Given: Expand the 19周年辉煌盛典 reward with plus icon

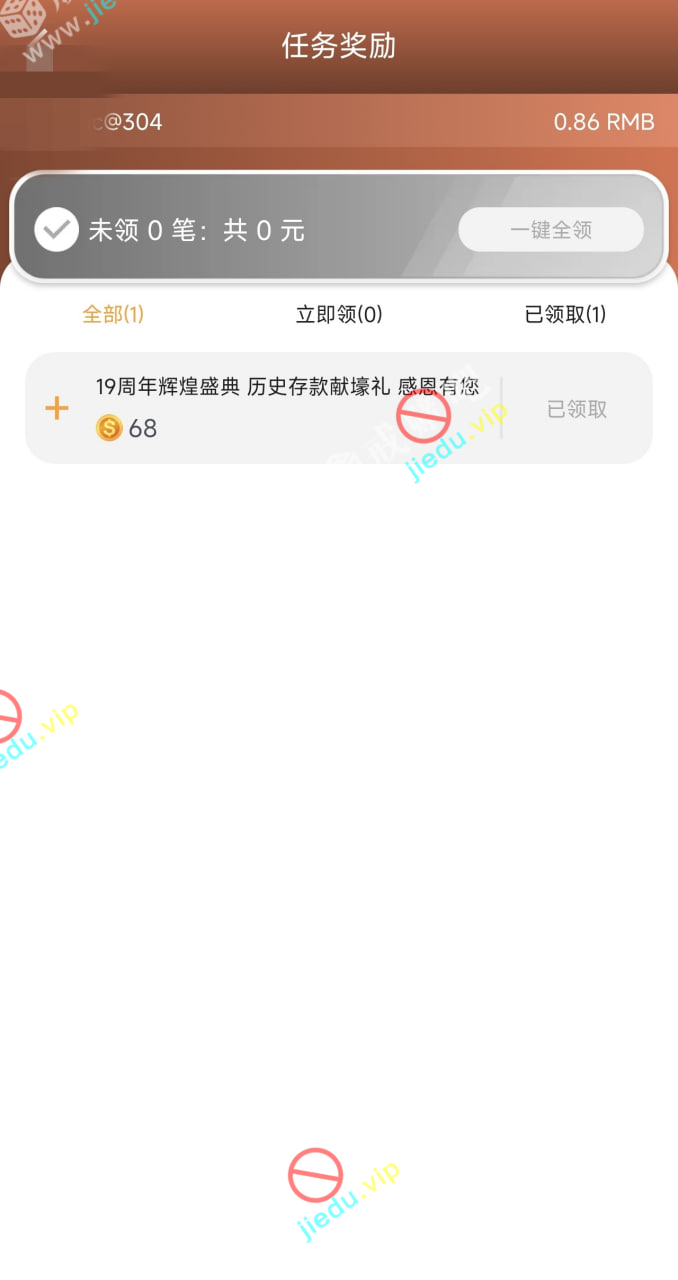Looking at the screenshot, I should 57,408.
